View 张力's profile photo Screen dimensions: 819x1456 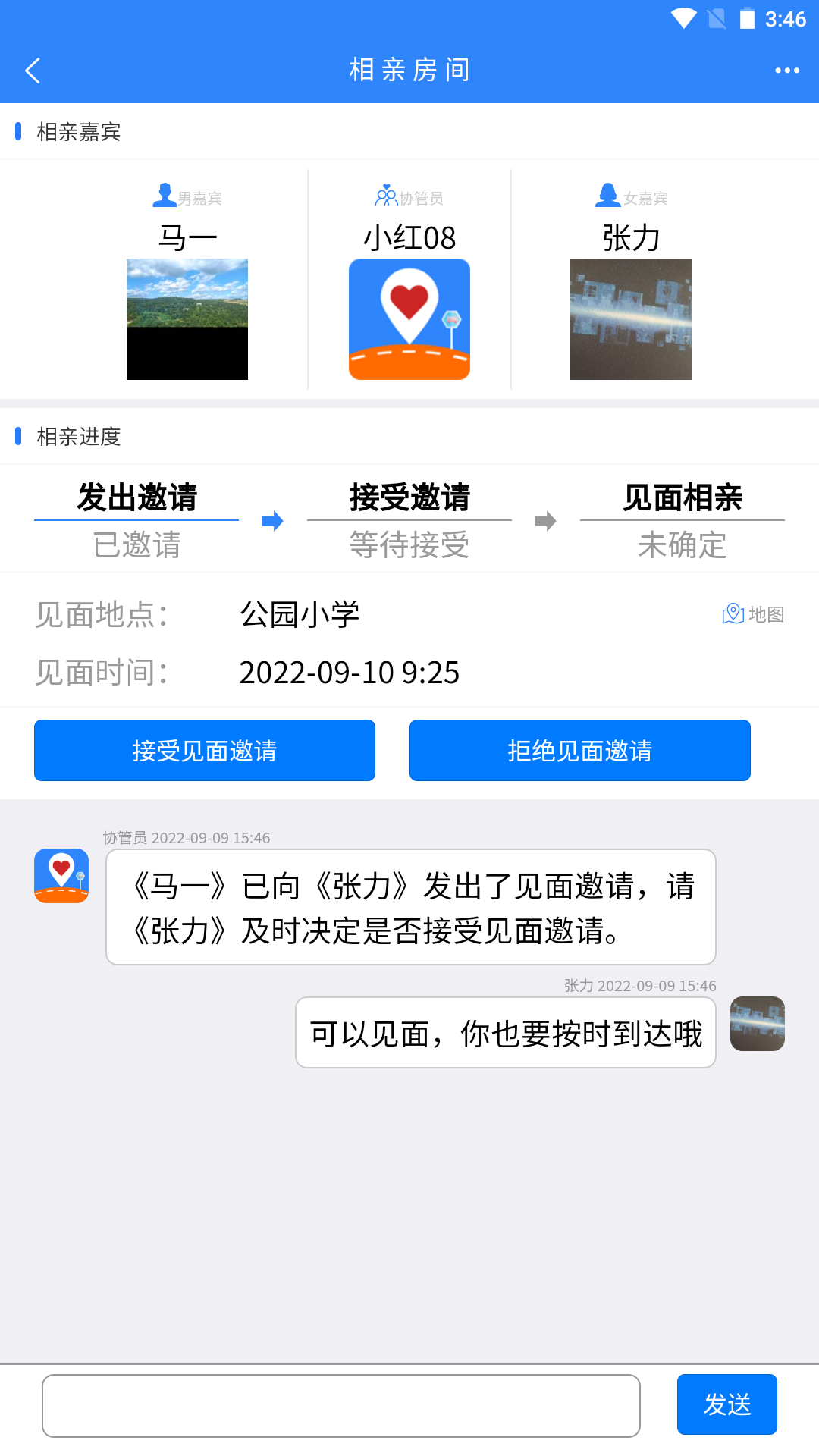630,318
